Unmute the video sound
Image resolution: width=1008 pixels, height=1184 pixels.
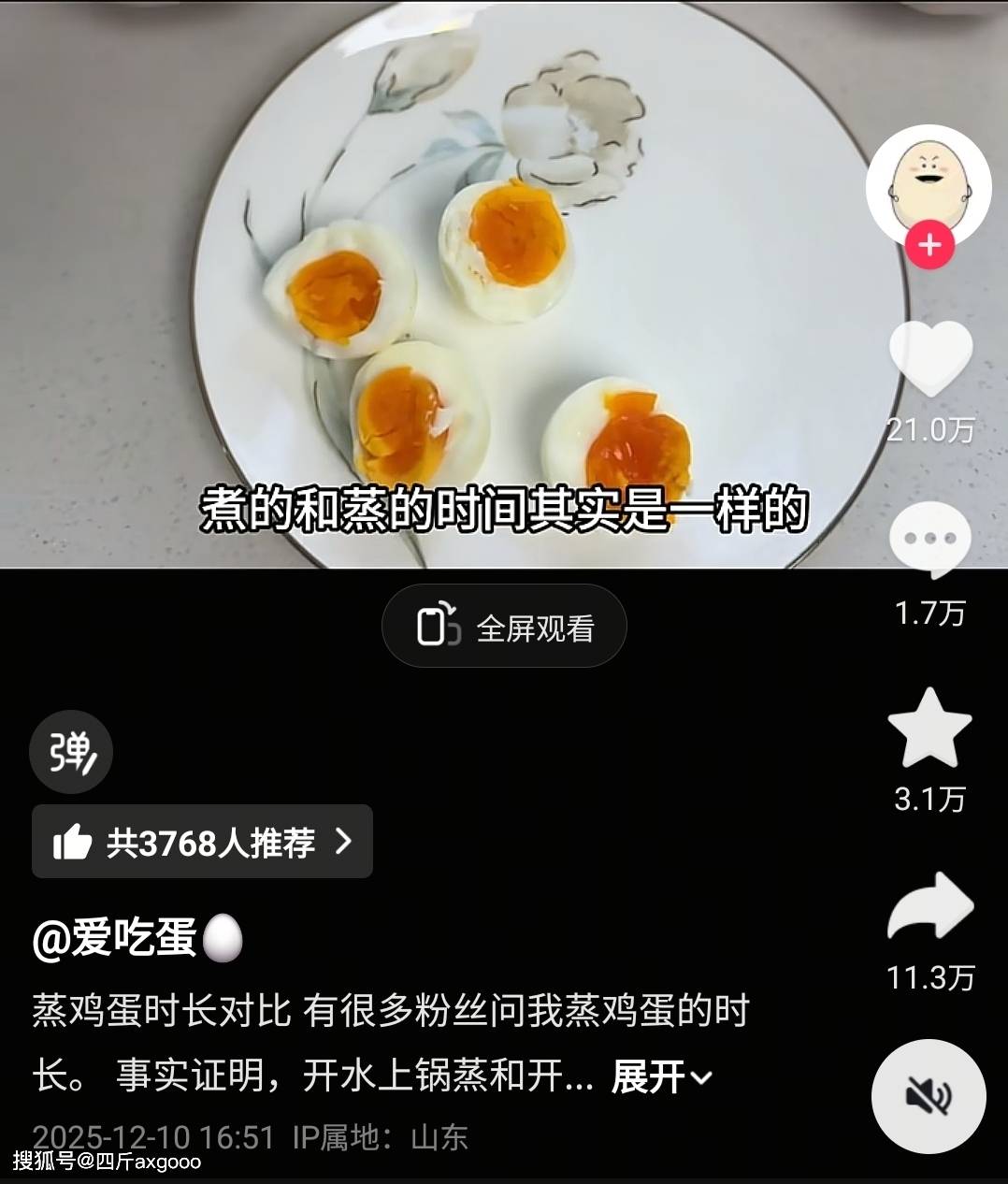(929, 1096)
